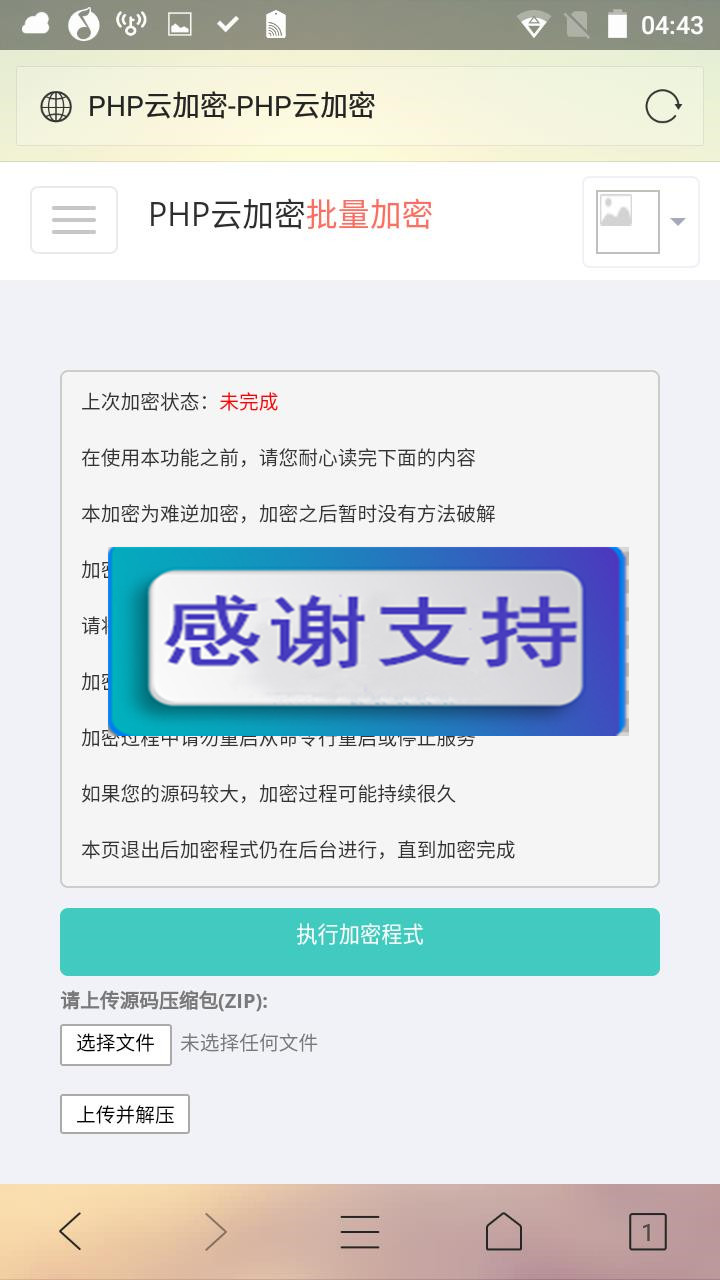720x1280 pixels.
Task: Open the hamburger navigation menu
Action: 74,220
